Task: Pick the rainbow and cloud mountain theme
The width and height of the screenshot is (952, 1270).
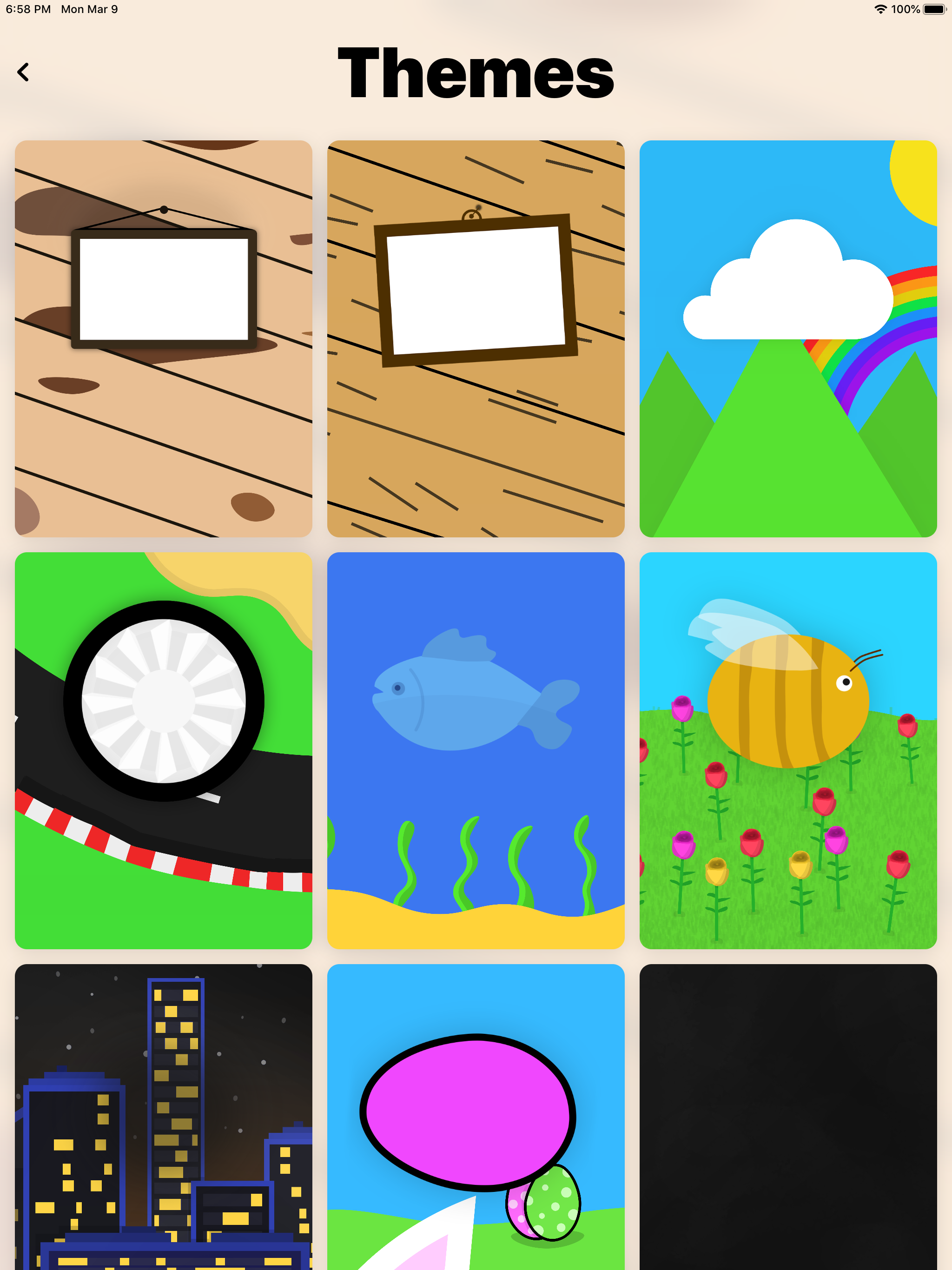Action: pyautogui.click(x=788, y=339)
